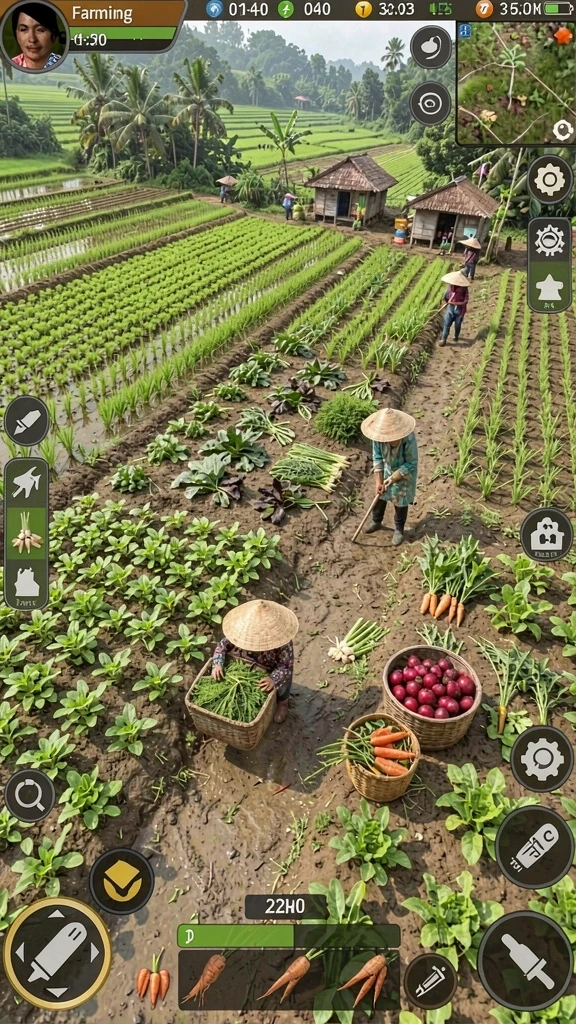
Task: Tap the yellow chevron drop button
Action: 122,881
